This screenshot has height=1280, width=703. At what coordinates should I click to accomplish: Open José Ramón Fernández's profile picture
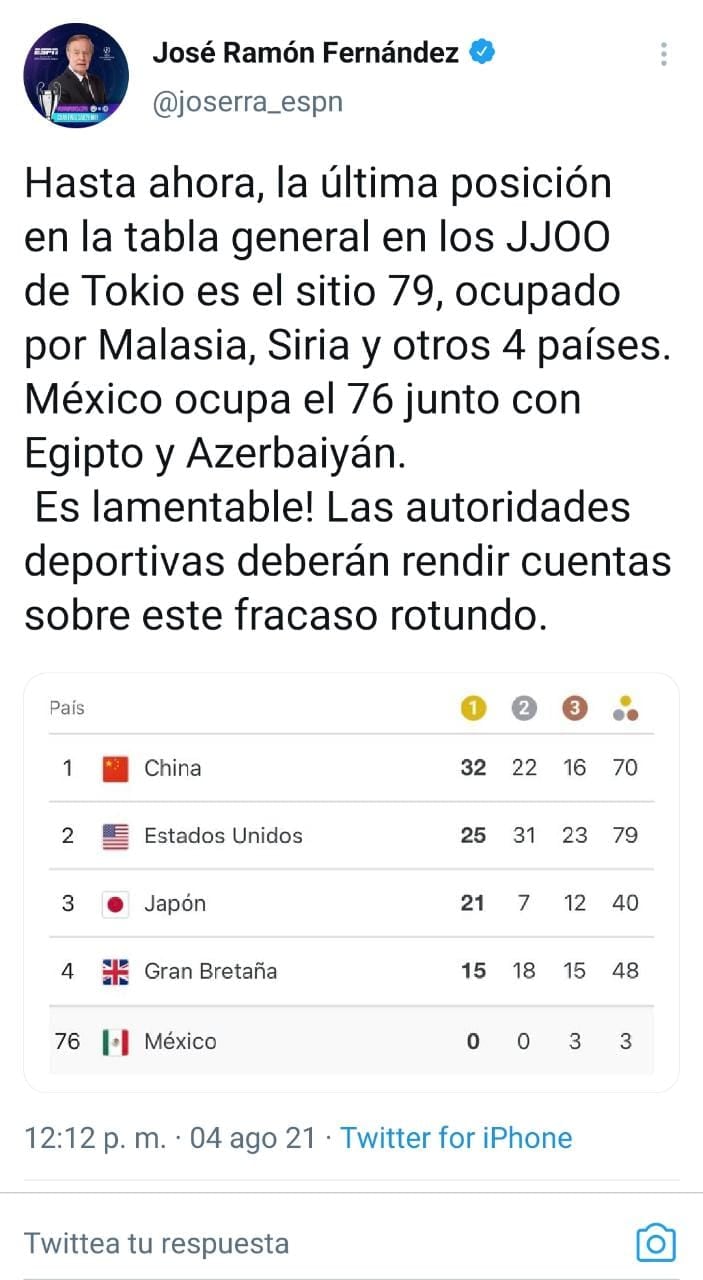(x=76, y=76)
